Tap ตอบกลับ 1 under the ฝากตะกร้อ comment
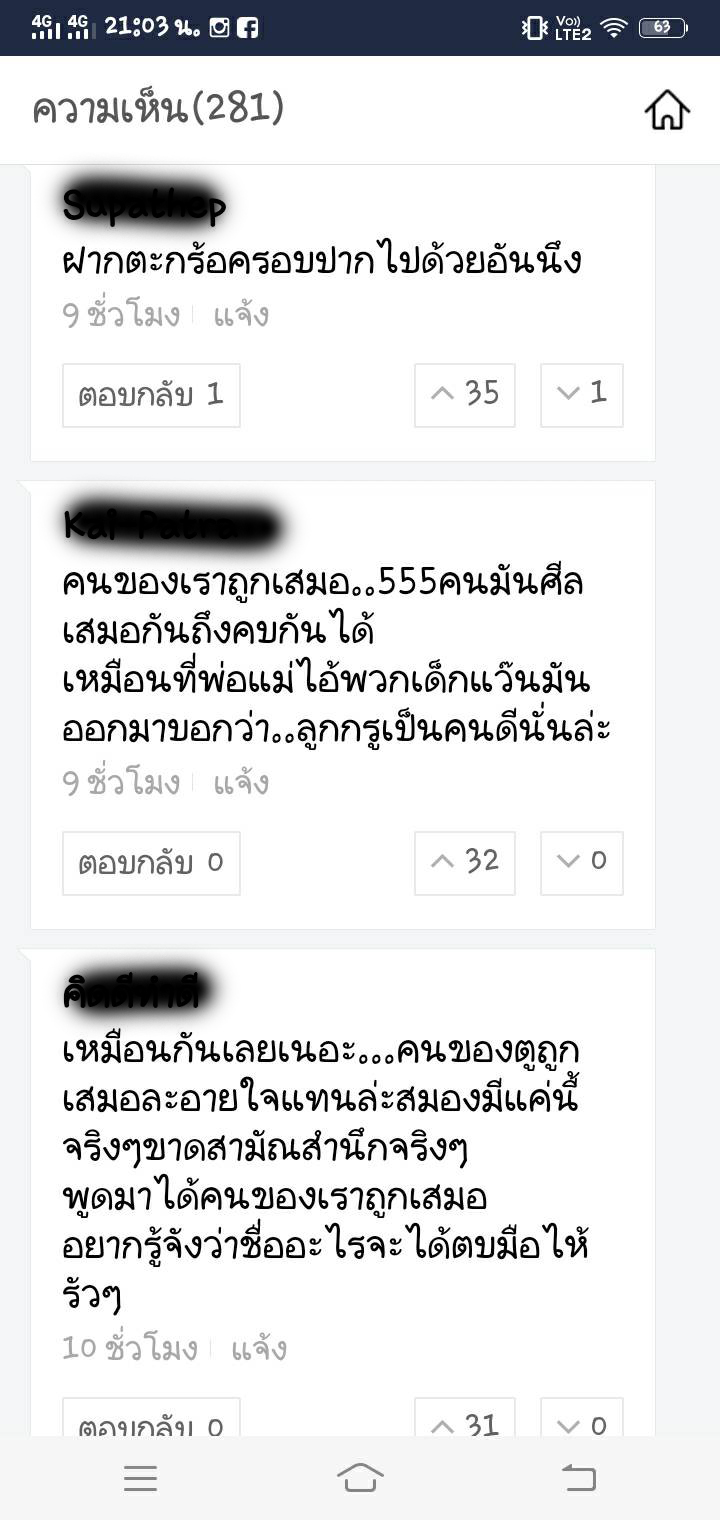Viewport: 720px width, 1520px height. pyautogui.click(x=151, y=395)
